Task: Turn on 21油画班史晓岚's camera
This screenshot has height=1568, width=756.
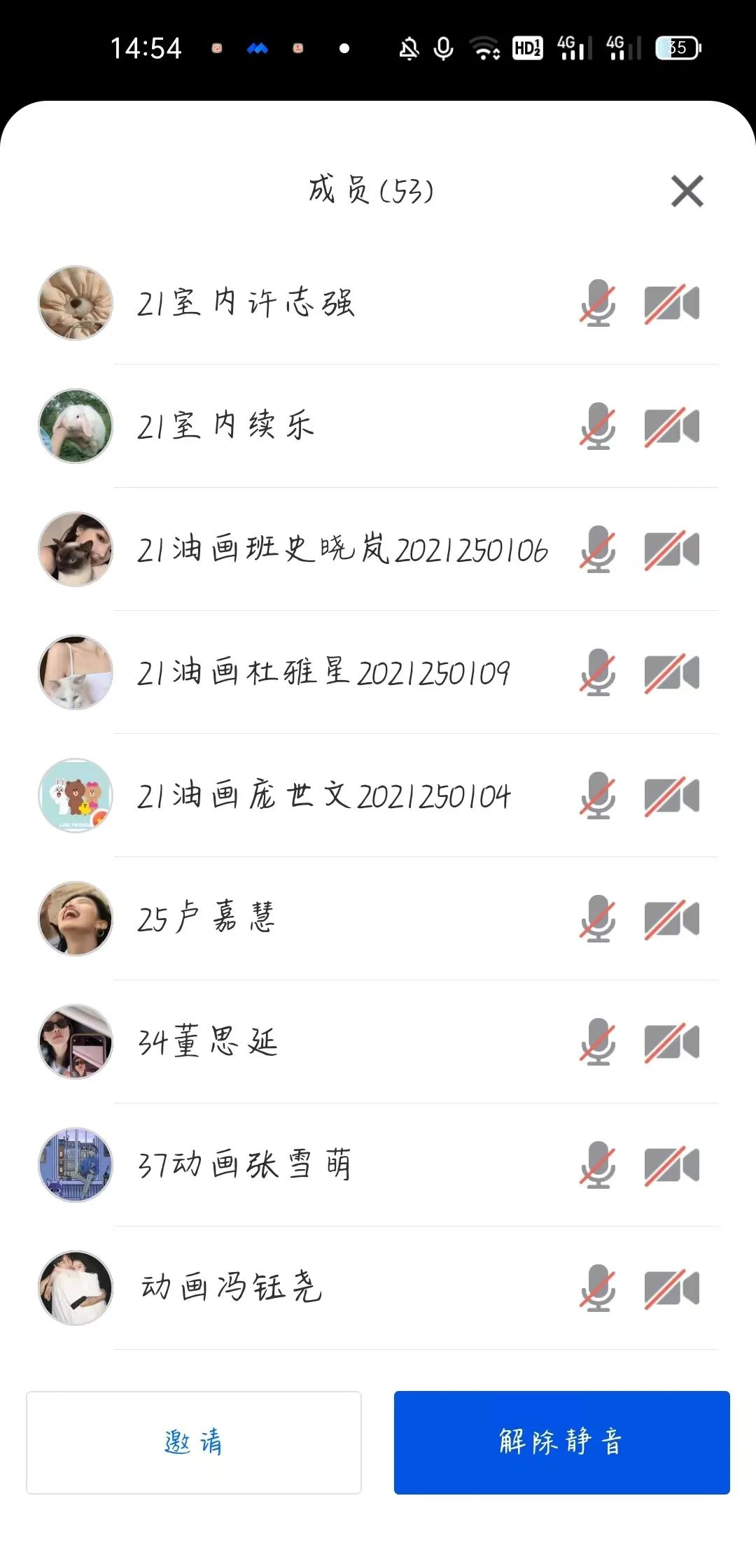Action: [x=671, y=550]
